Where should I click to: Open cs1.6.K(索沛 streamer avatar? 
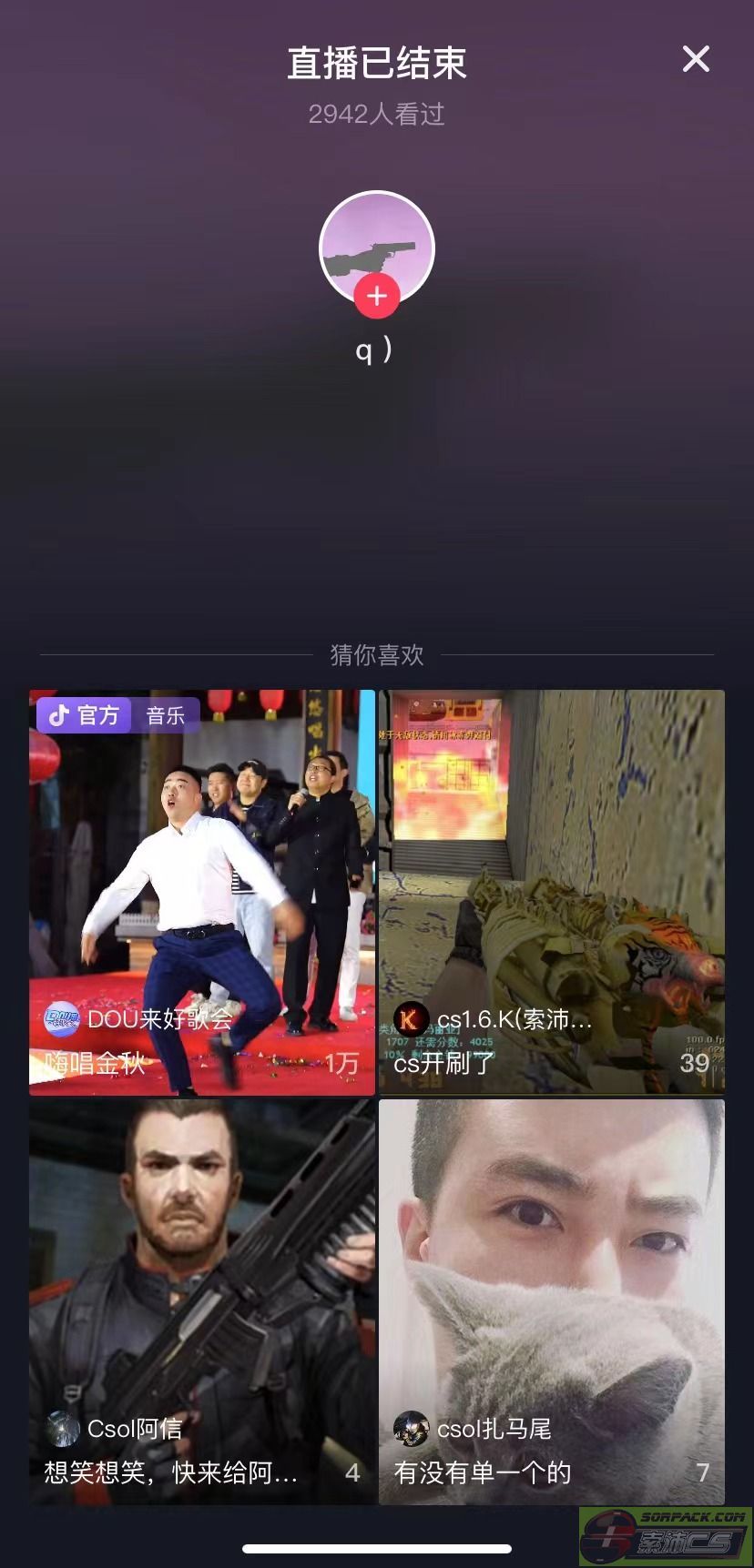click(411, 1020)
